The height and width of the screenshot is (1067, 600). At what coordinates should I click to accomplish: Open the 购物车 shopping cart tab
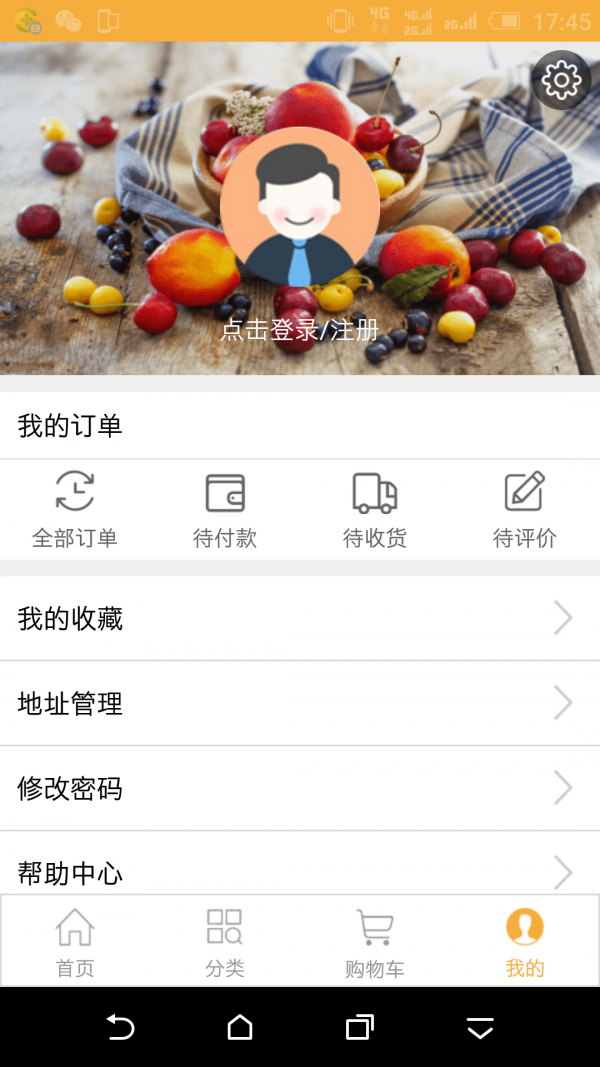(x=375, y=942)
